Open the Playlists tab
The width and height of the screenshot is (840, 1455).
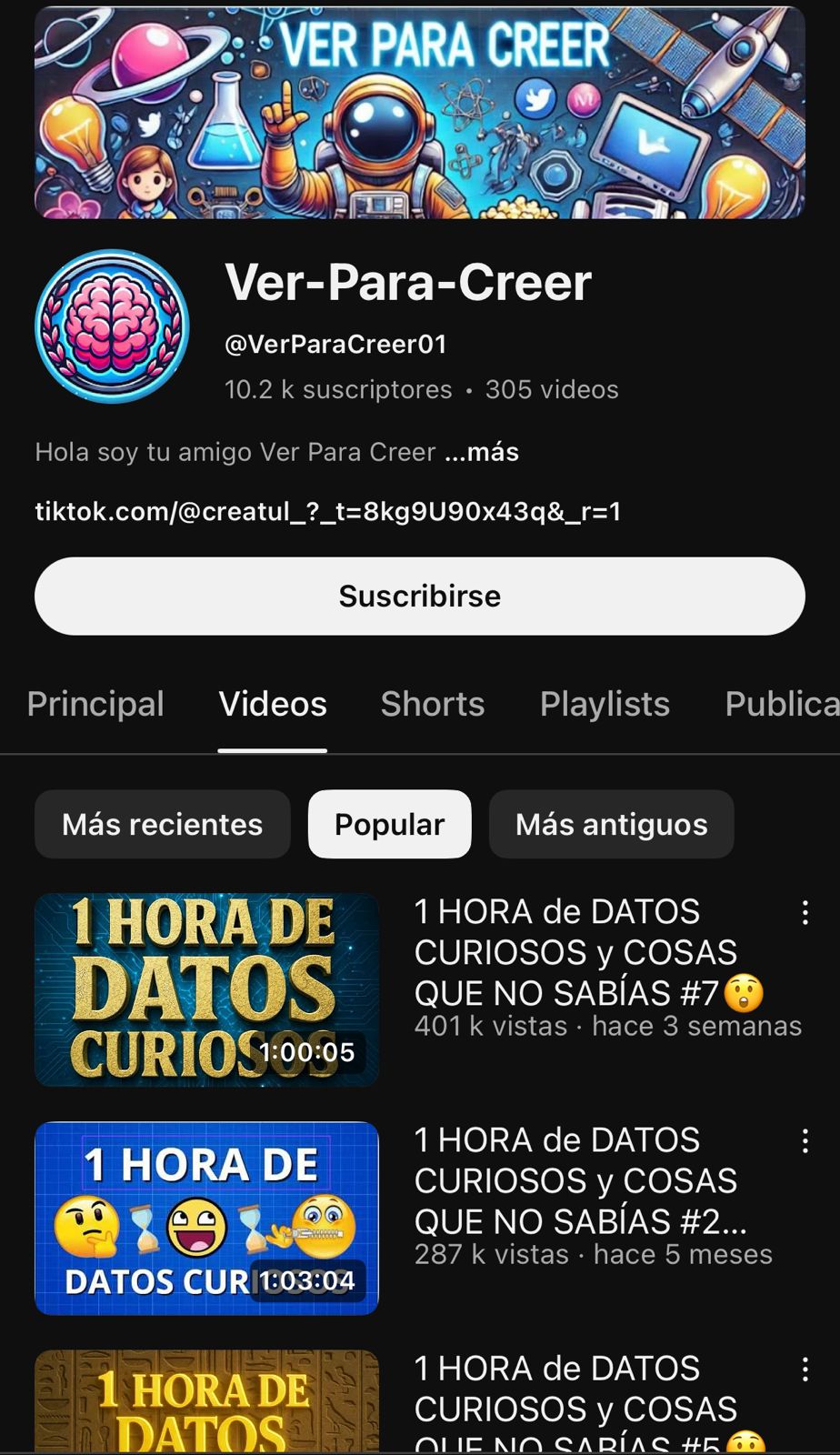coord(605,704)
